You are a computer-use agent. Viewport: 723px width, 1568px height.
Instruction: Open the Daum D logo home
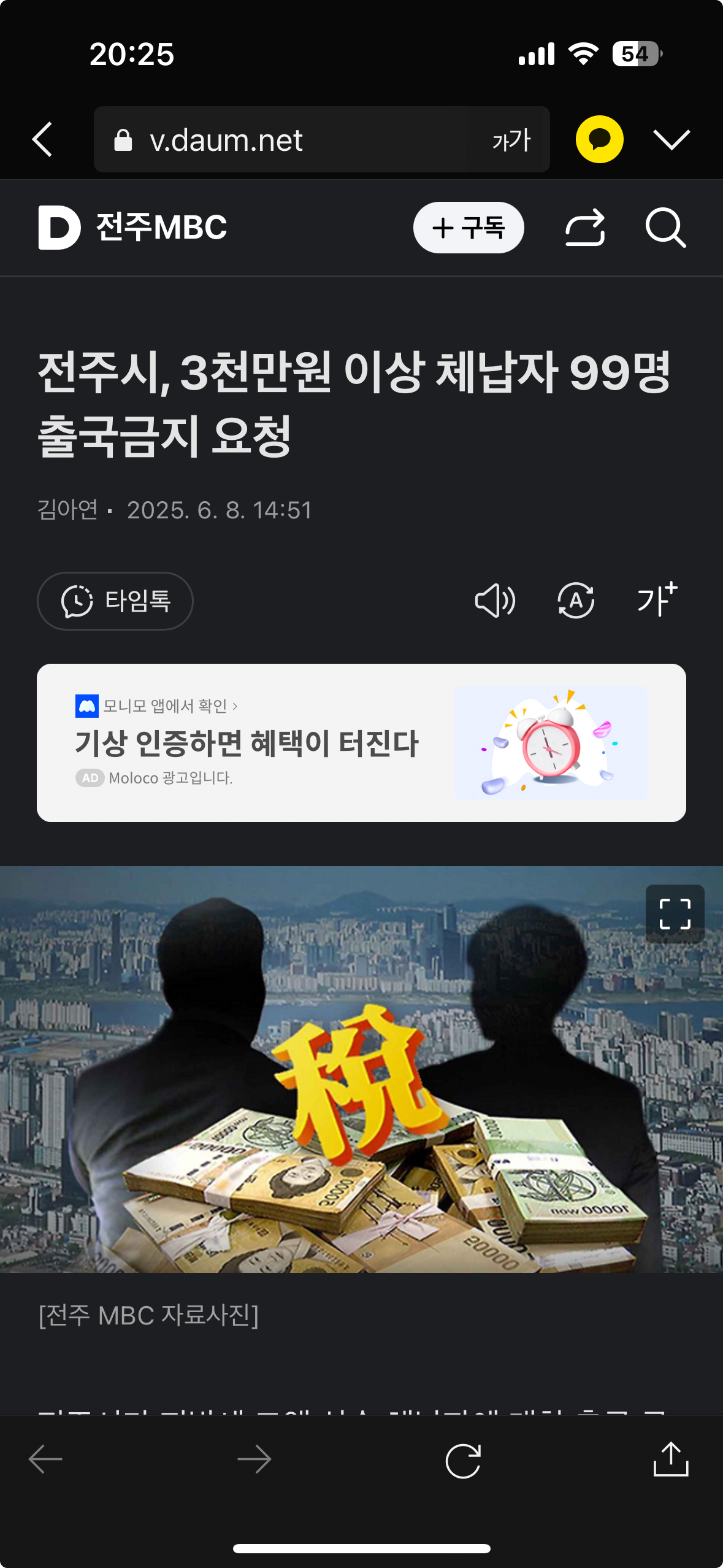click(x=59, y=228)
